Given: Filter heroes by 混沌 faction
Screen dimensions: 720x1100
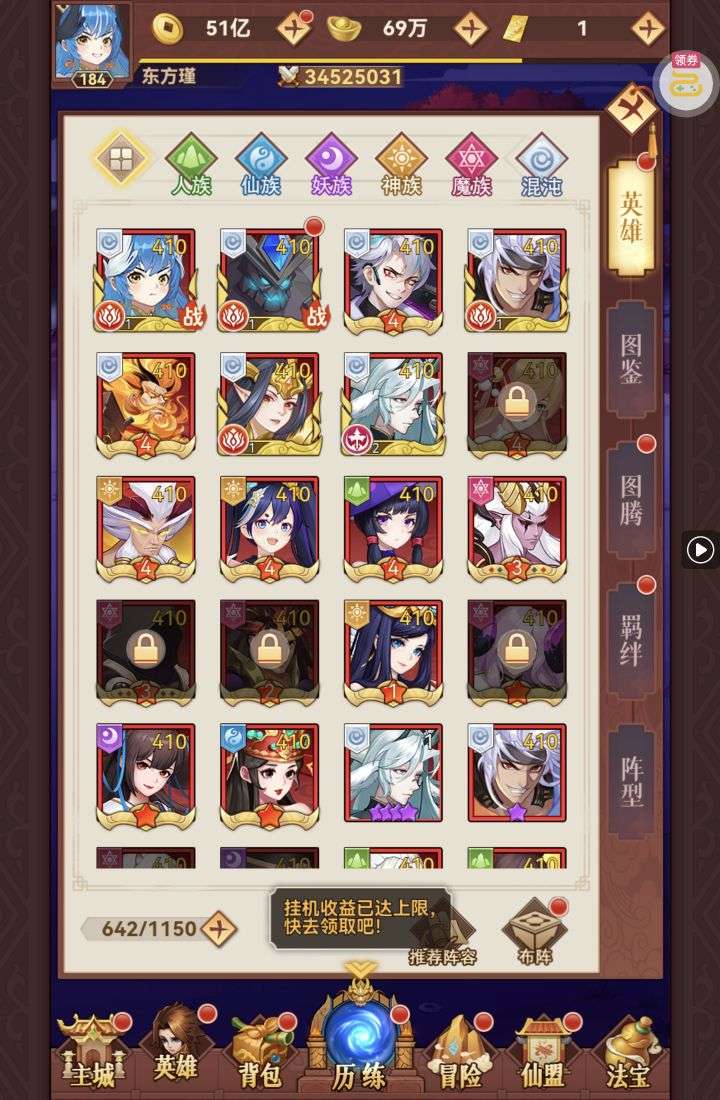Looking at the screenshot, I should 541,163.
